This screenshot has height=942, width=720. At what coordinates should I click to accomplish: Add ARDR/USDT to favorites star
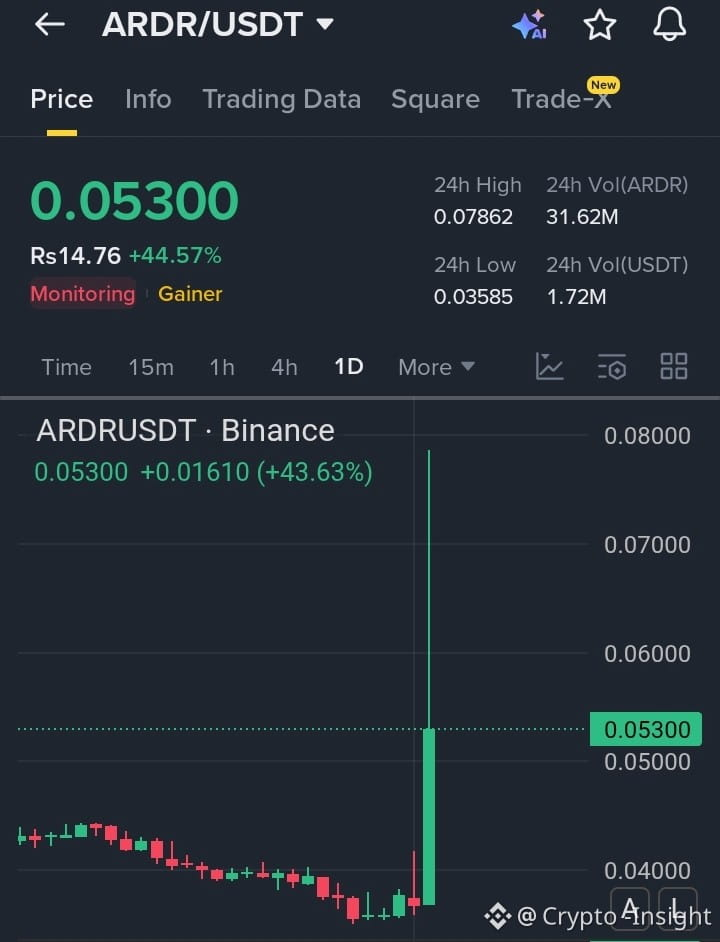click(600, 25)
